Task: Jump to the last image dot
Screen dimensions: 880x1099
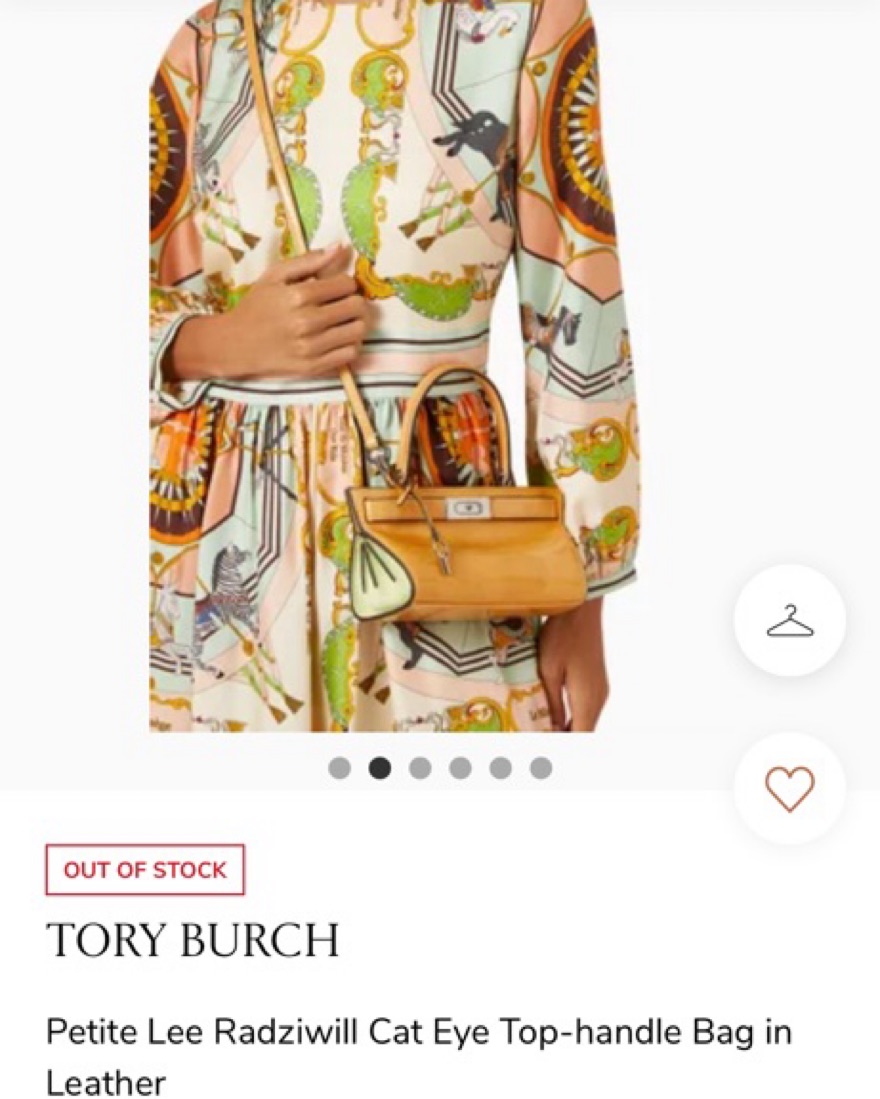Action: (x=541, y=768)
